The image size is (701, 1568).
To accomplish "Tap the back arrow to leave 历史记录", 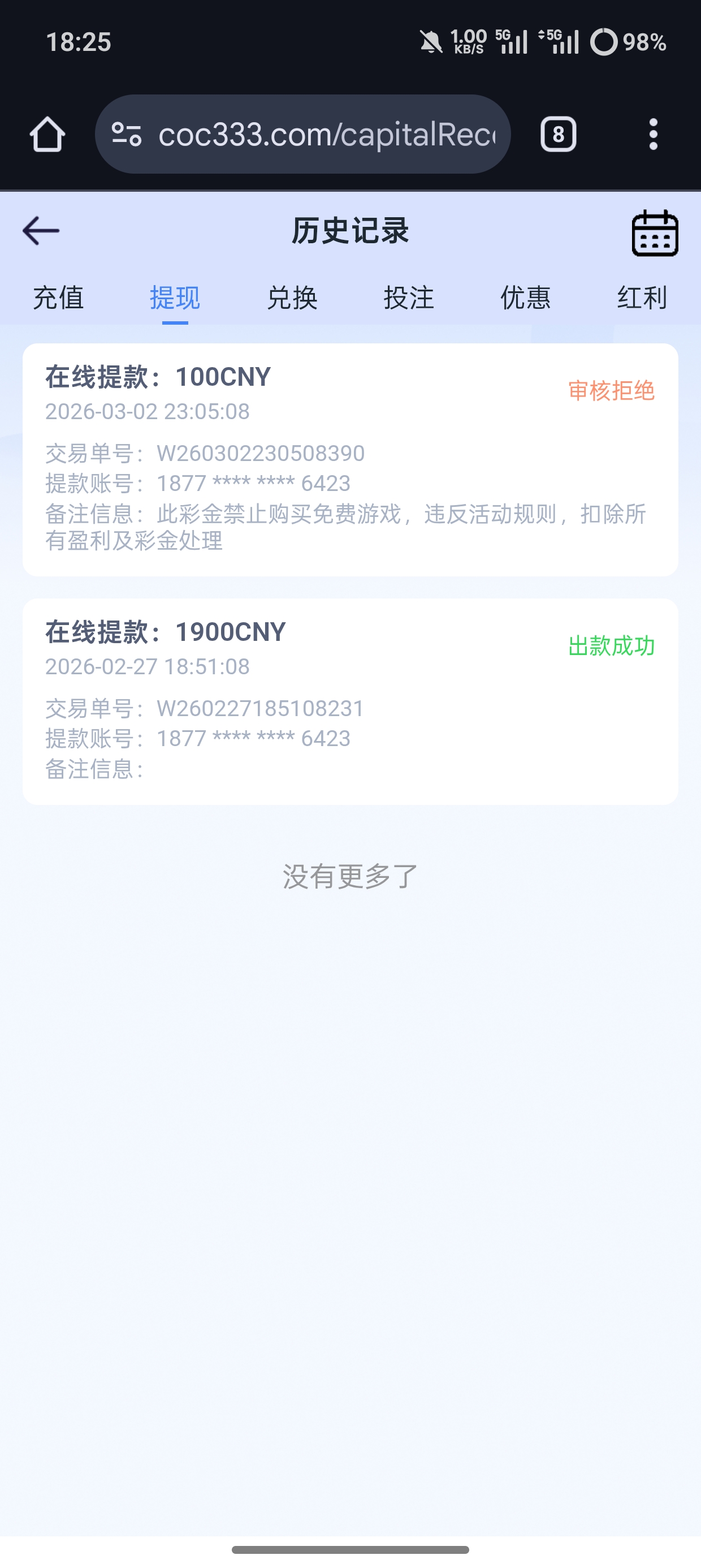I will pos(39,230).
